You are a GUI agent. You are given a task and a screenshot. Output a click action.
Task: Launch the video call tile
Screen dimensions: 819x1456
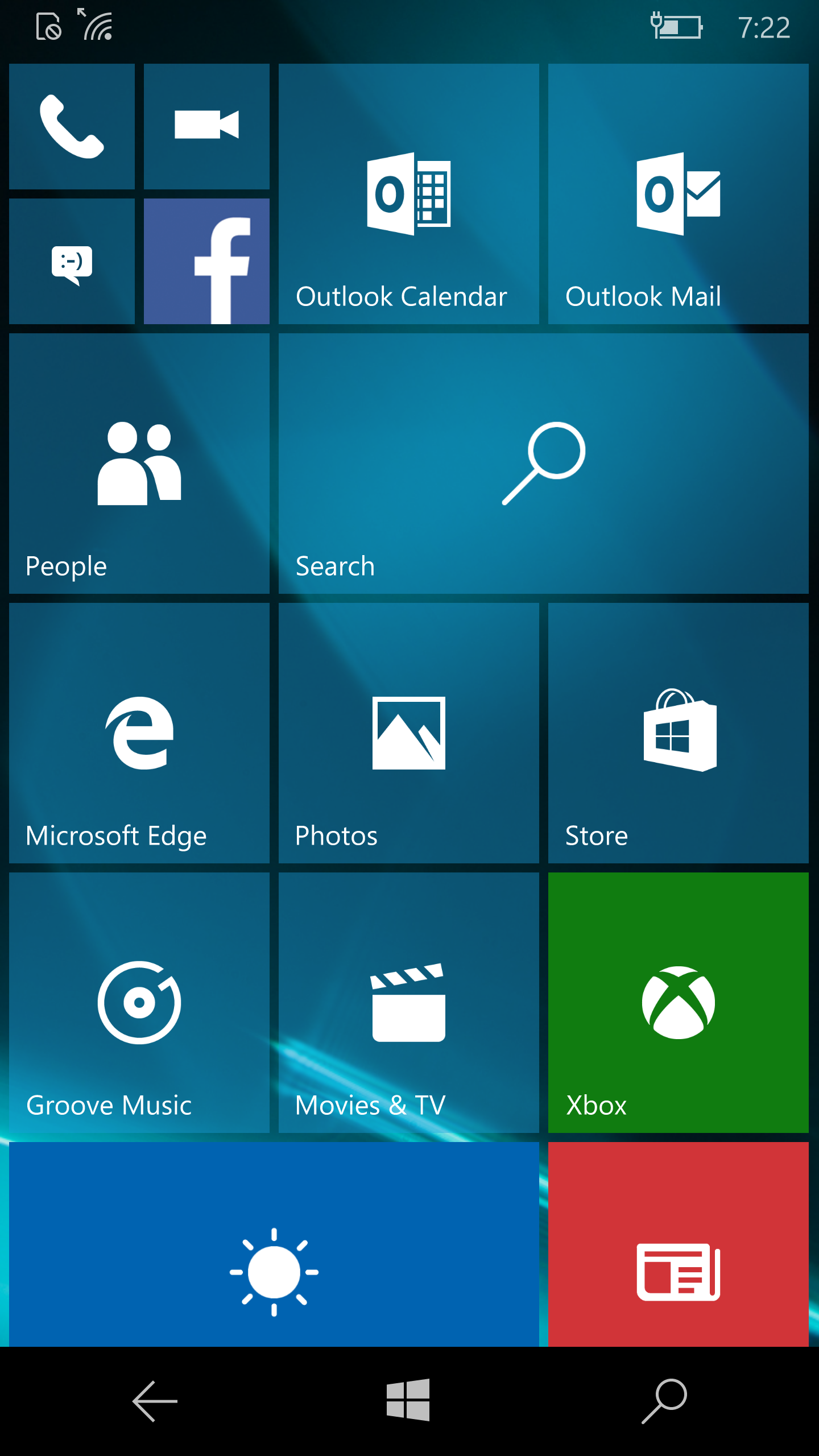(206, 126)
